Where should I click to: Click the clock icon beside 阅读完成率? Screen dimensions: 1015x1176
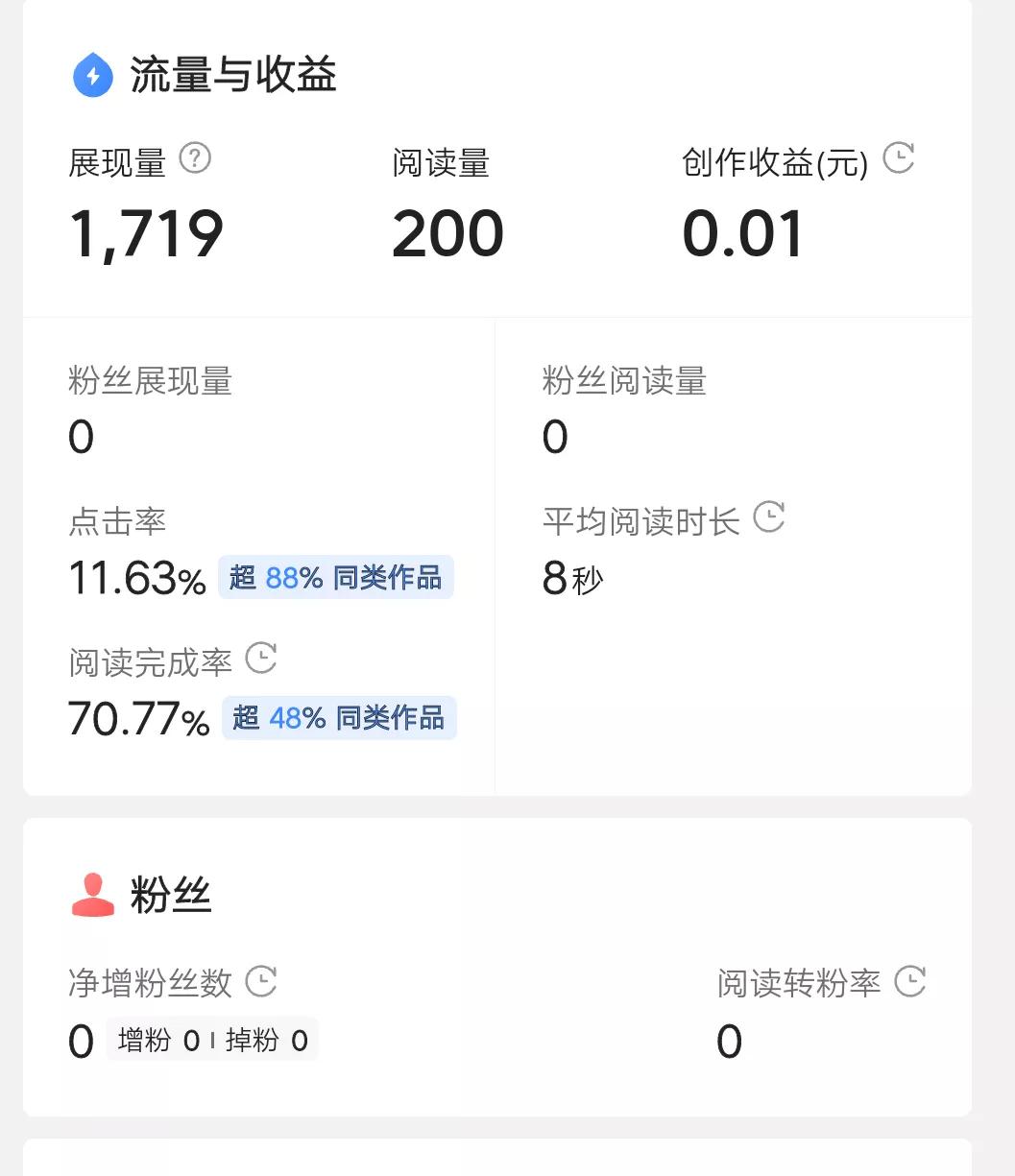(x=261, y=658)
